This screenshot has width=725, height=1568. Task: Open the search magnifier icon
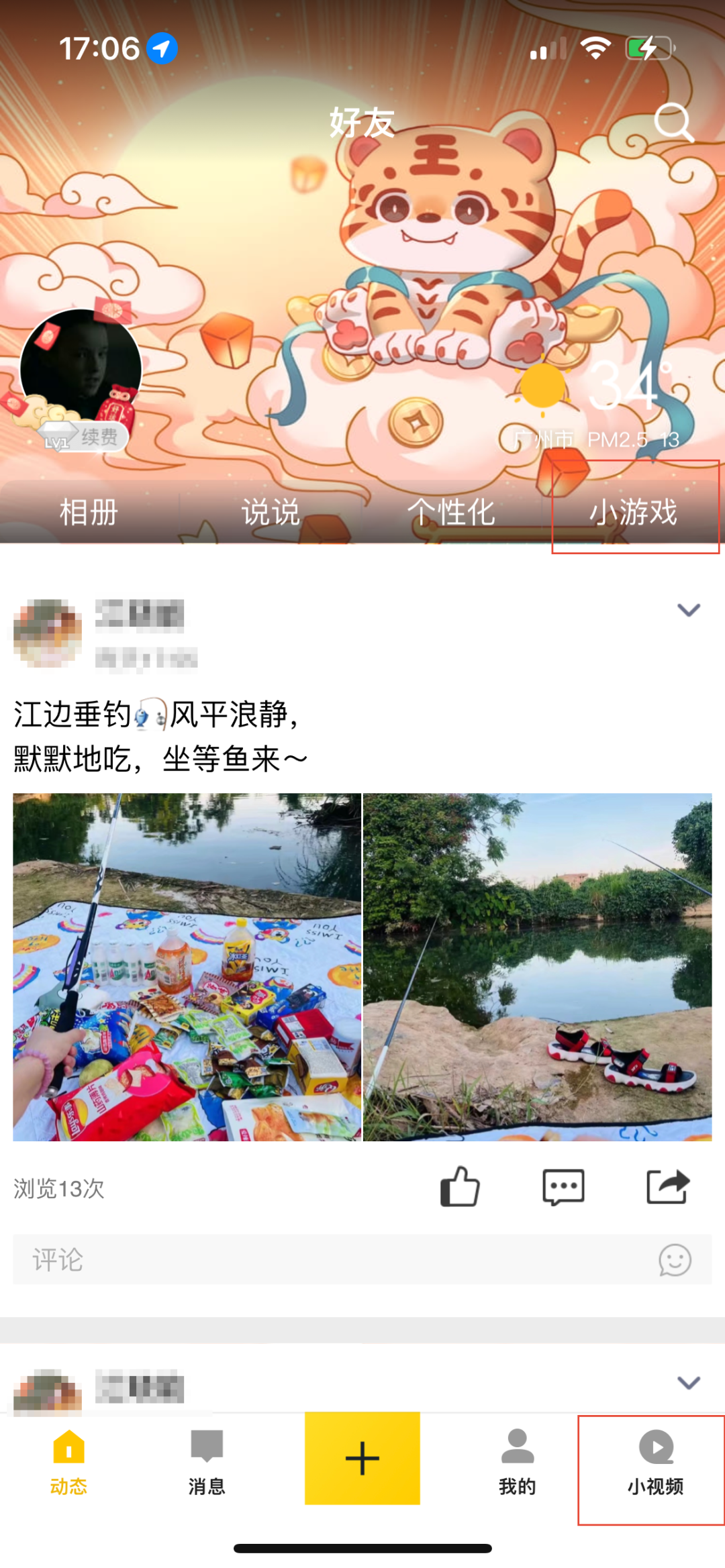coord(673,123)
